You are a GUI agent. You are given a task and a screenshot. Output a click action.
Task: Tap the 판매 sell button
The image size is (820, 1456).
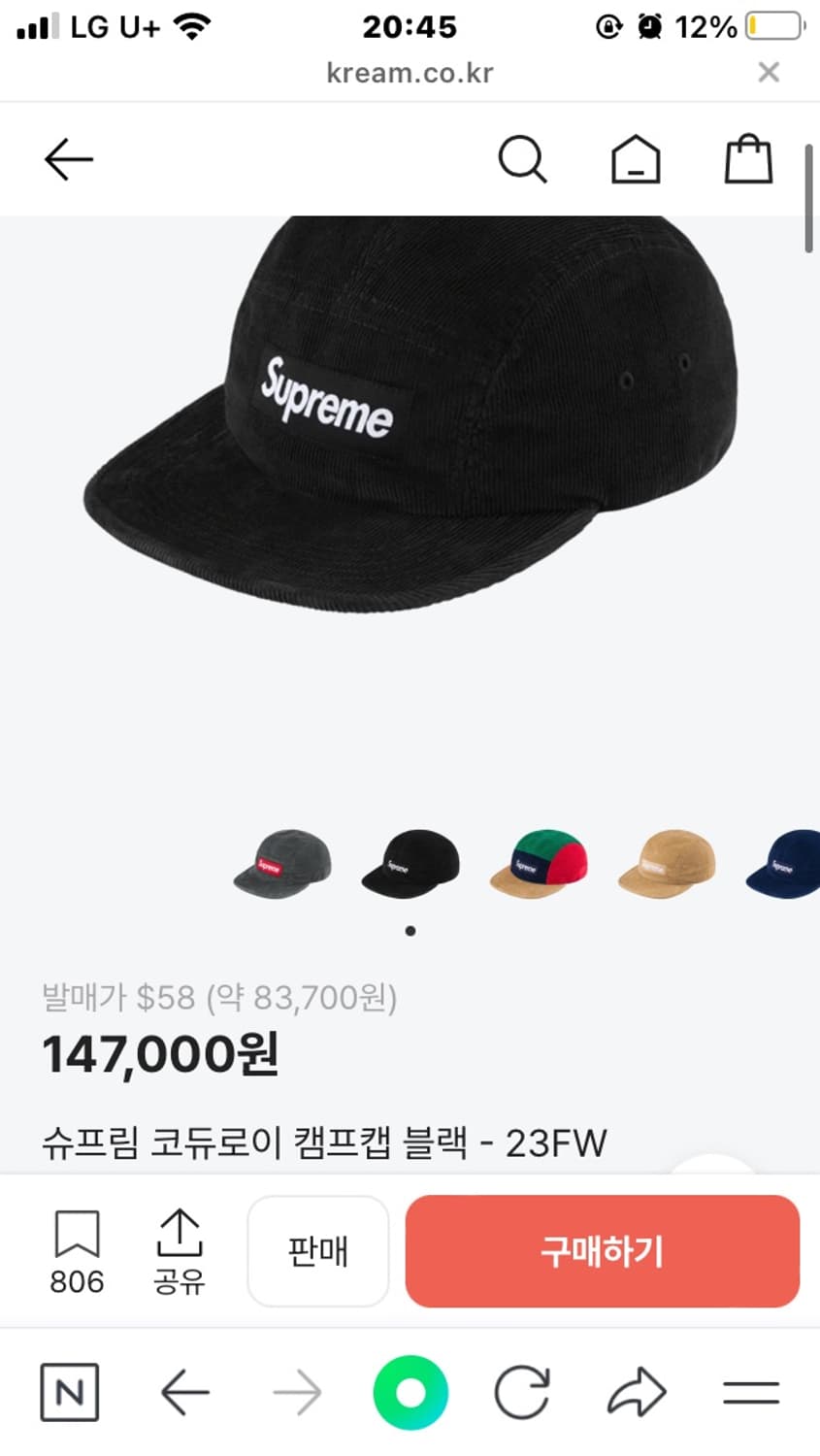point(318,1251)
